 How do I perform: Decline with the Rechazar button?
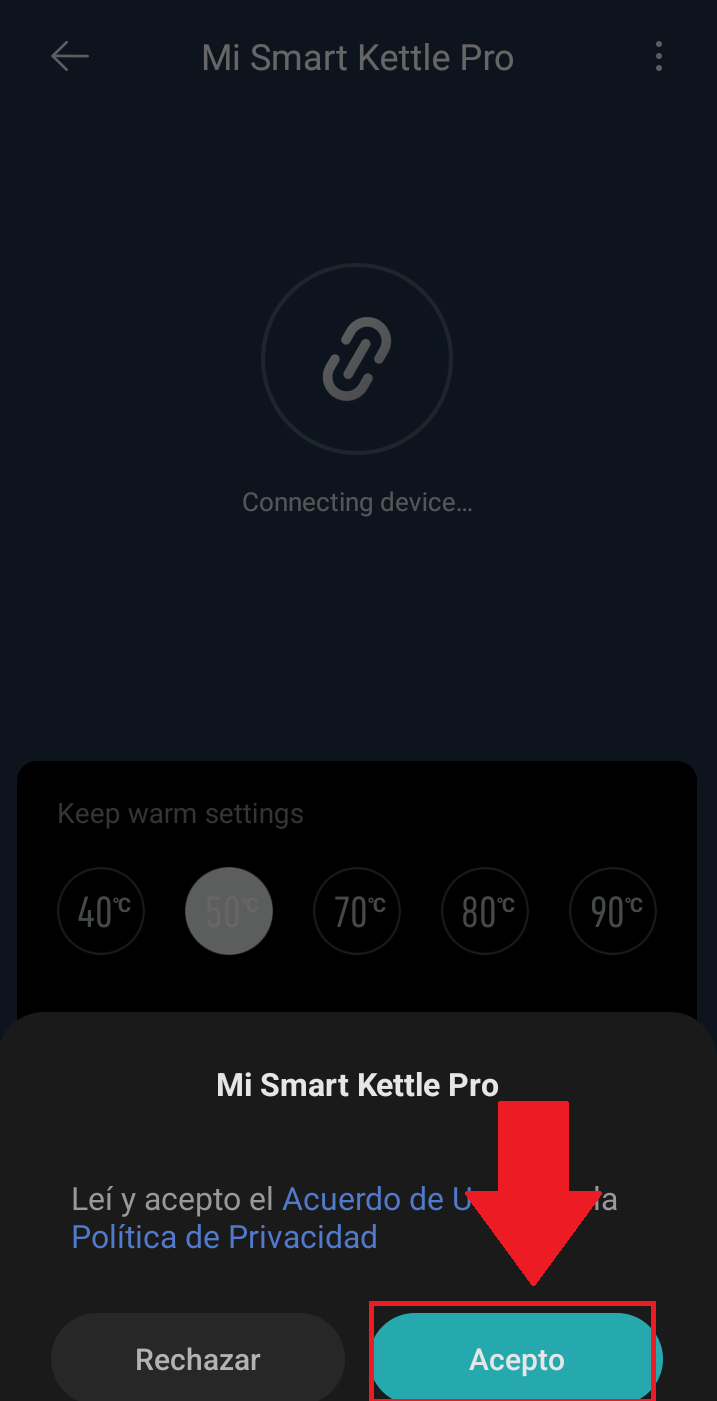pyautogui.click(x=198, y=1359)
